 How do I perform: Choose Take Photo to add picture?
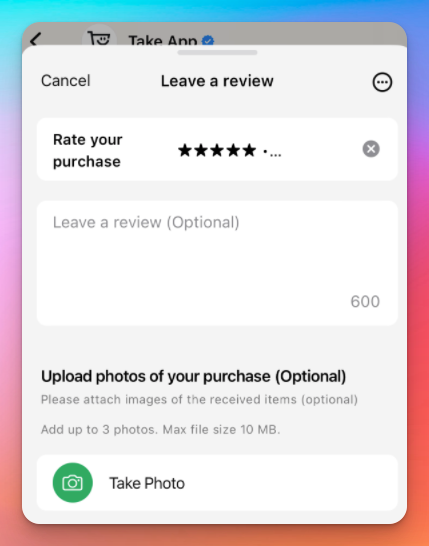(x=217, y=483)
